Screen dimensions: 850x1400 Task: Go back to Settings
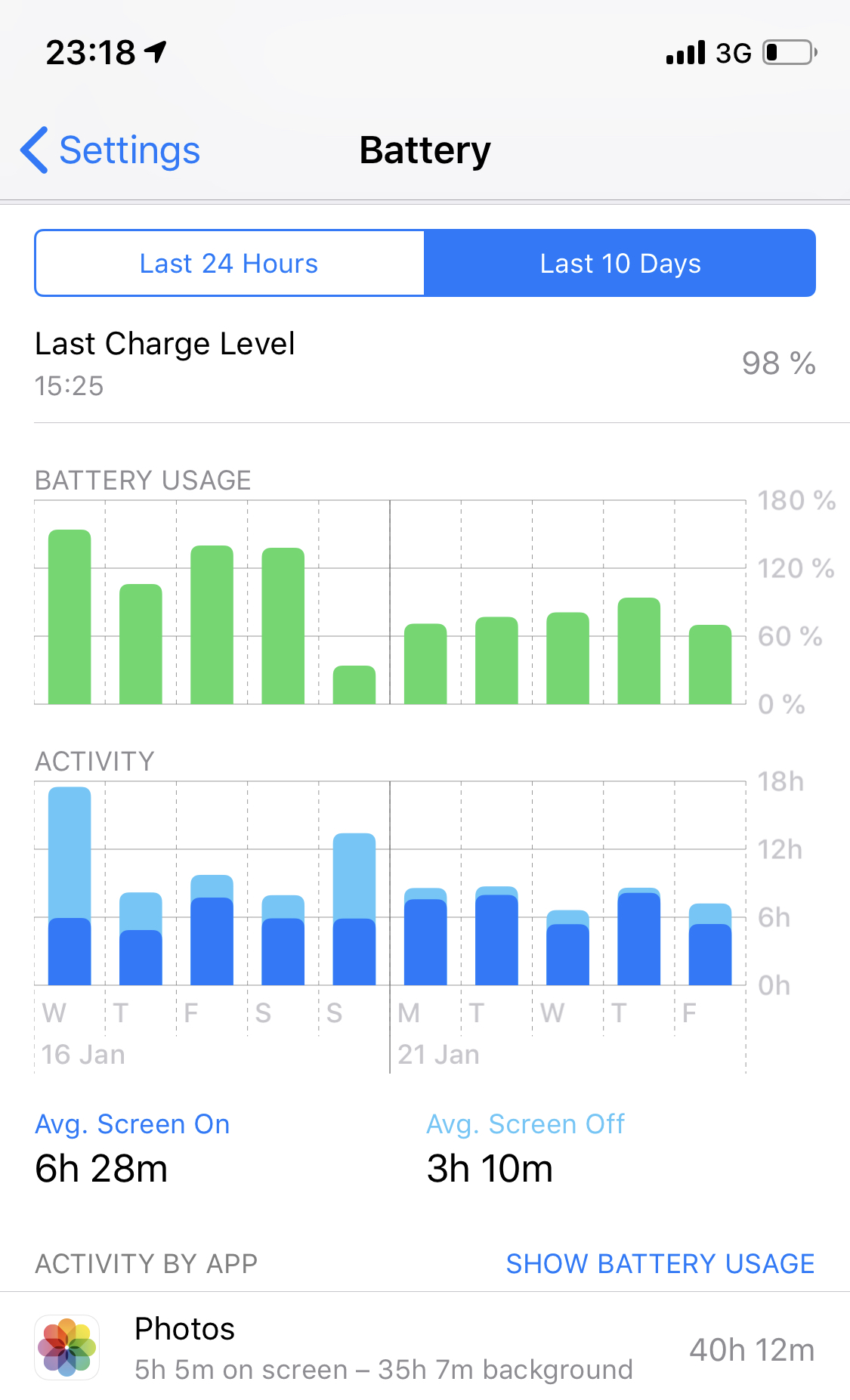[x=111, y=150]
